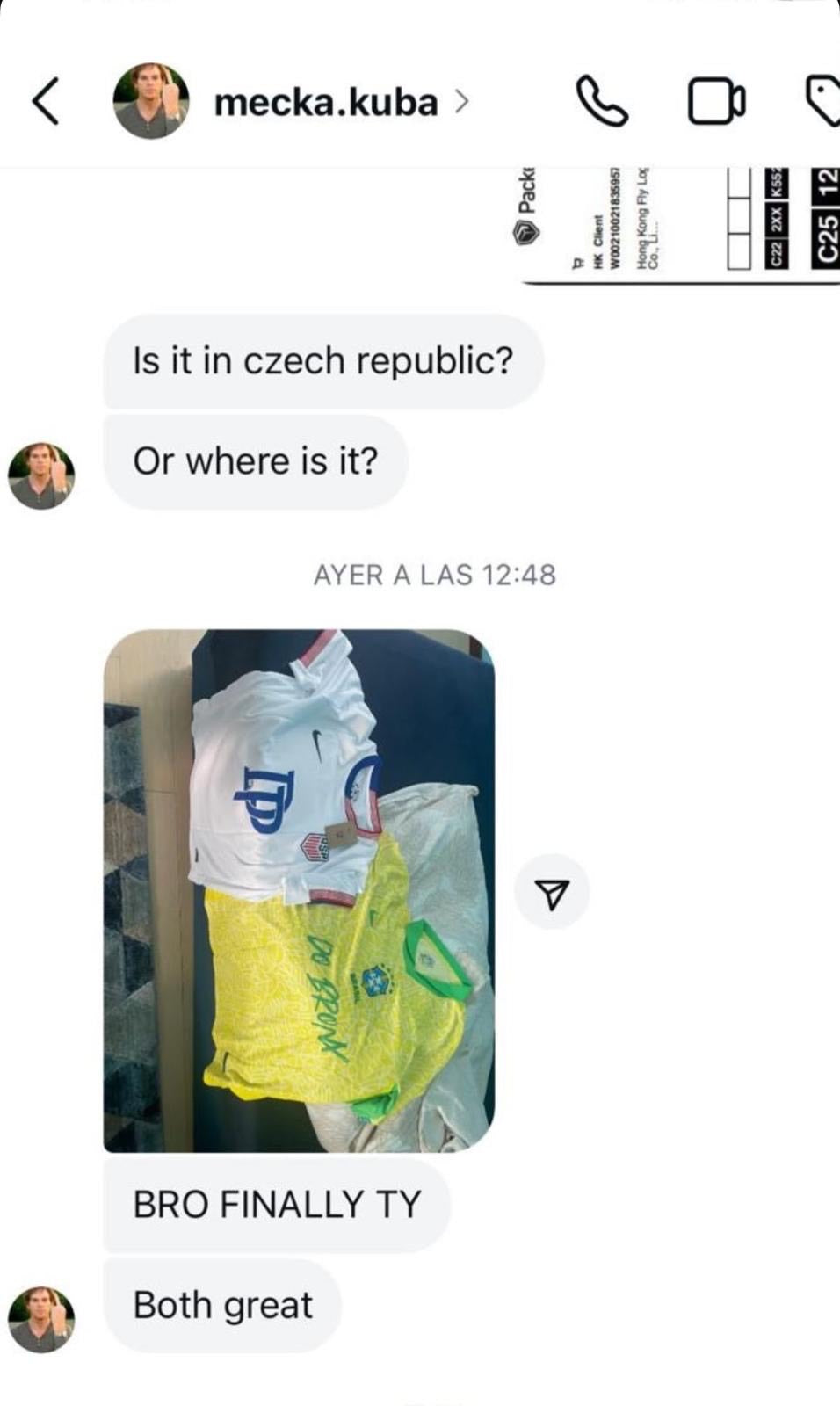840x1406 pixels.
Task: Open mecka.kuba's profile from the header
Action: (x=326, y=103)
